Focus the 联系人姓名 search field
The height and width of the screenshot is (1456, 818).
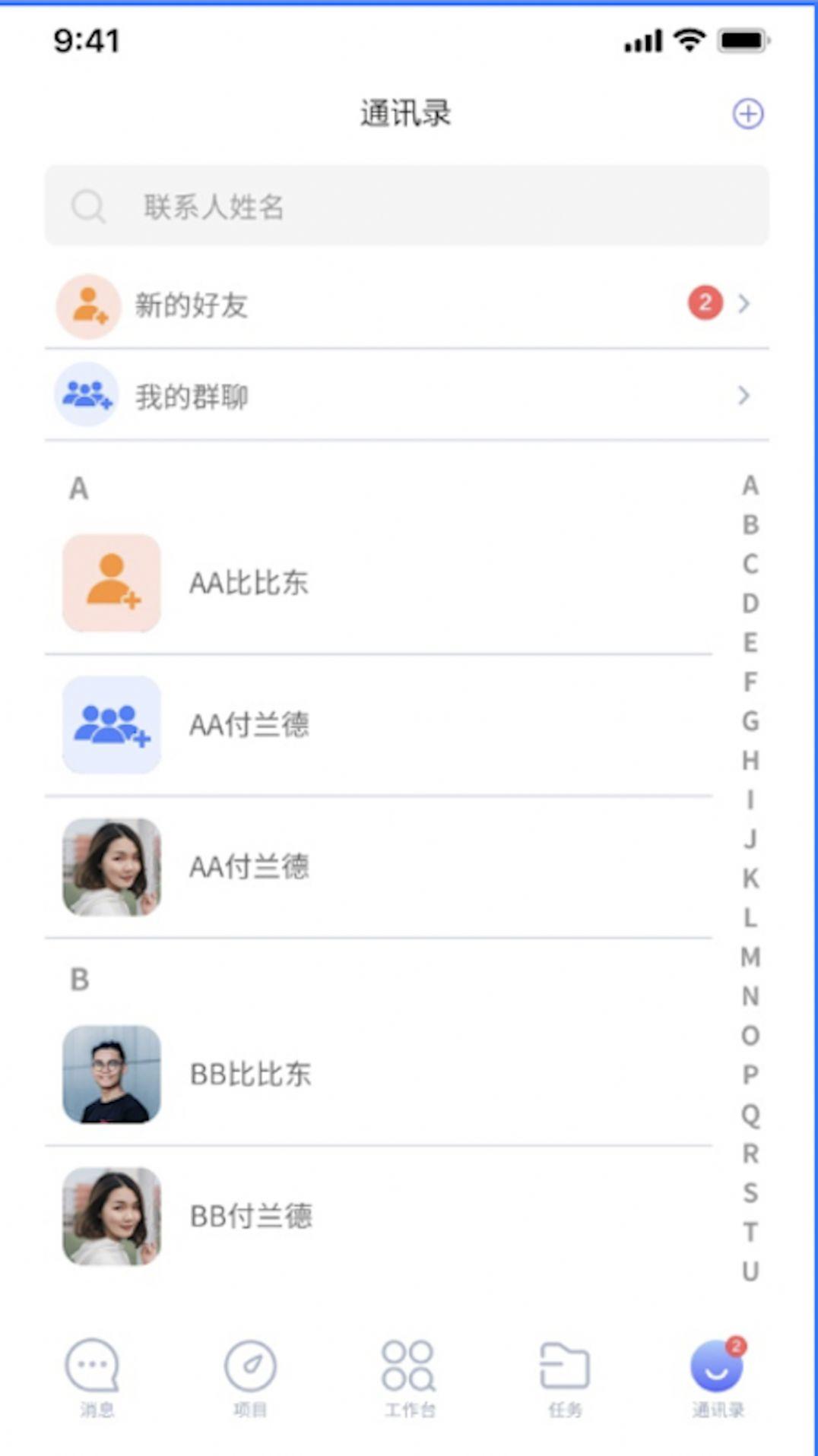point(407,206)
